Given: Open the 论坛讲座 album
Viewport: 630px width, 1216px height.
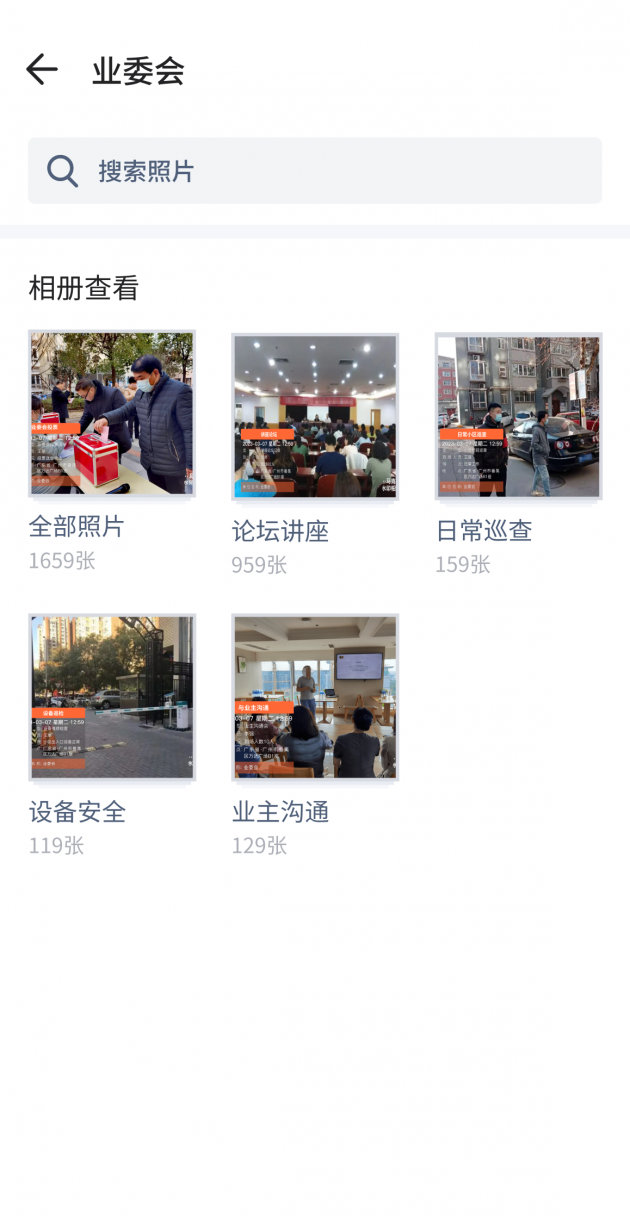Looking at the screenshot, I should (x=315, y=416).
